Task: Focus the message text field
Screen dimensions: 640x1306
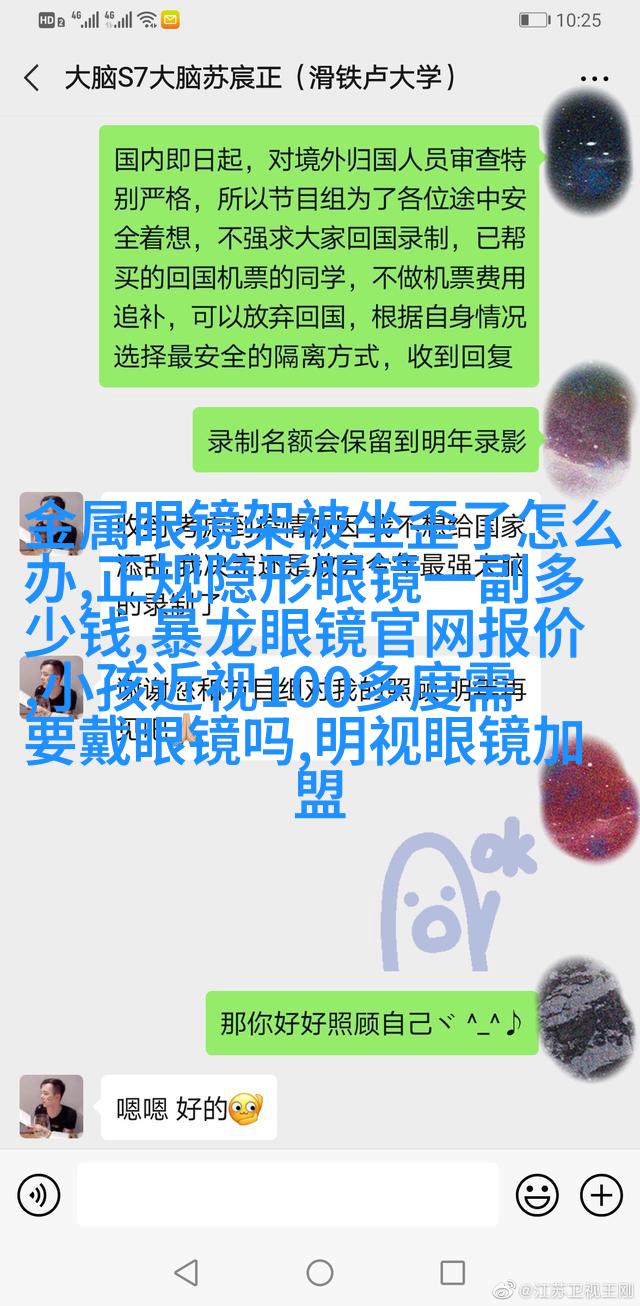Action: 287,1194
